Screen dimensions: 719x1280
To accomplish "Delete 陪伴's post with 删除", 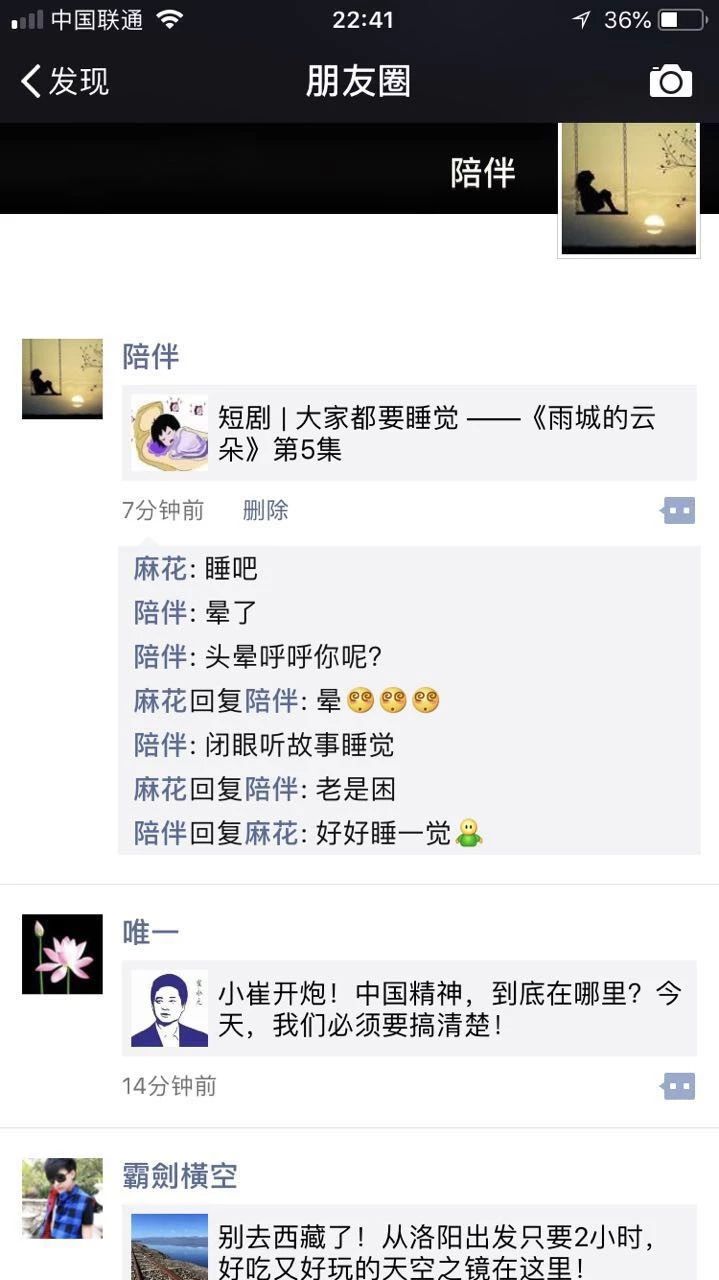I will [x=265, y=511].
